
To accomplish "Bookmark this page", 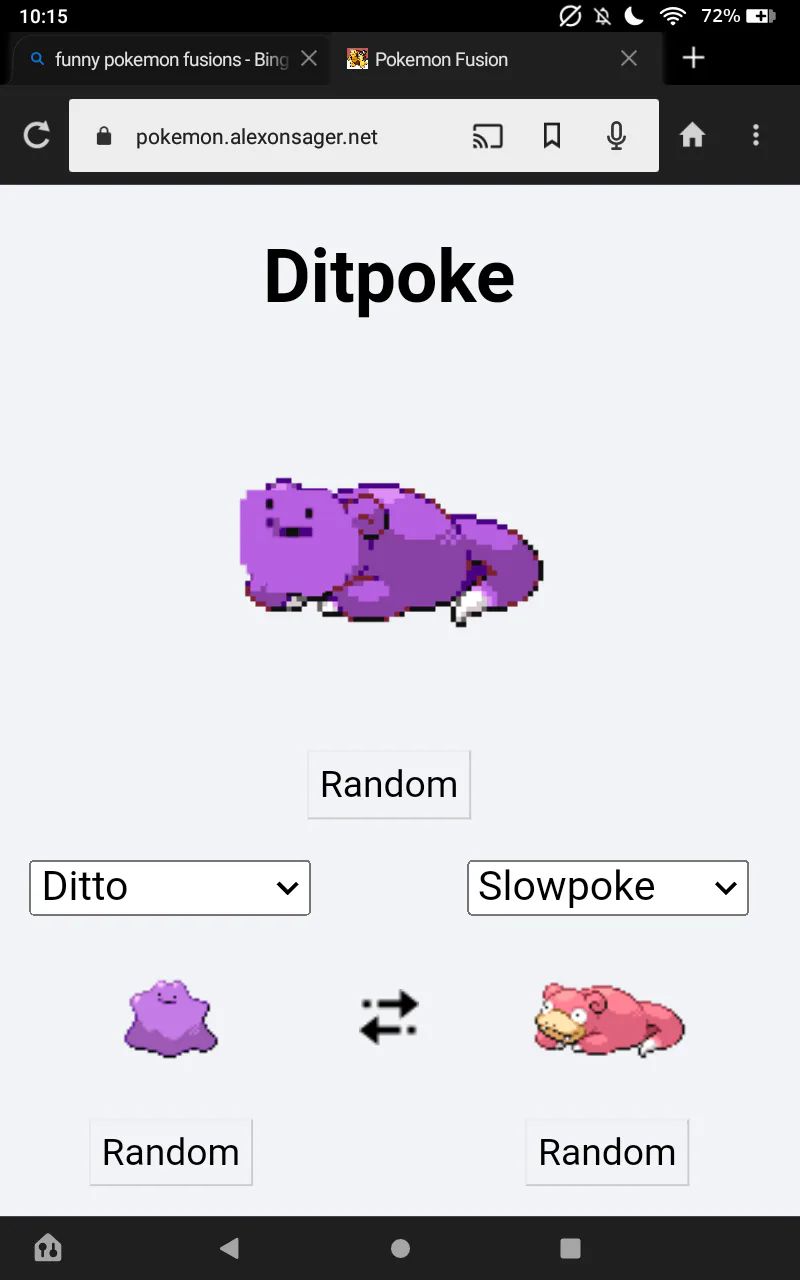I will (x=552, y=136).
